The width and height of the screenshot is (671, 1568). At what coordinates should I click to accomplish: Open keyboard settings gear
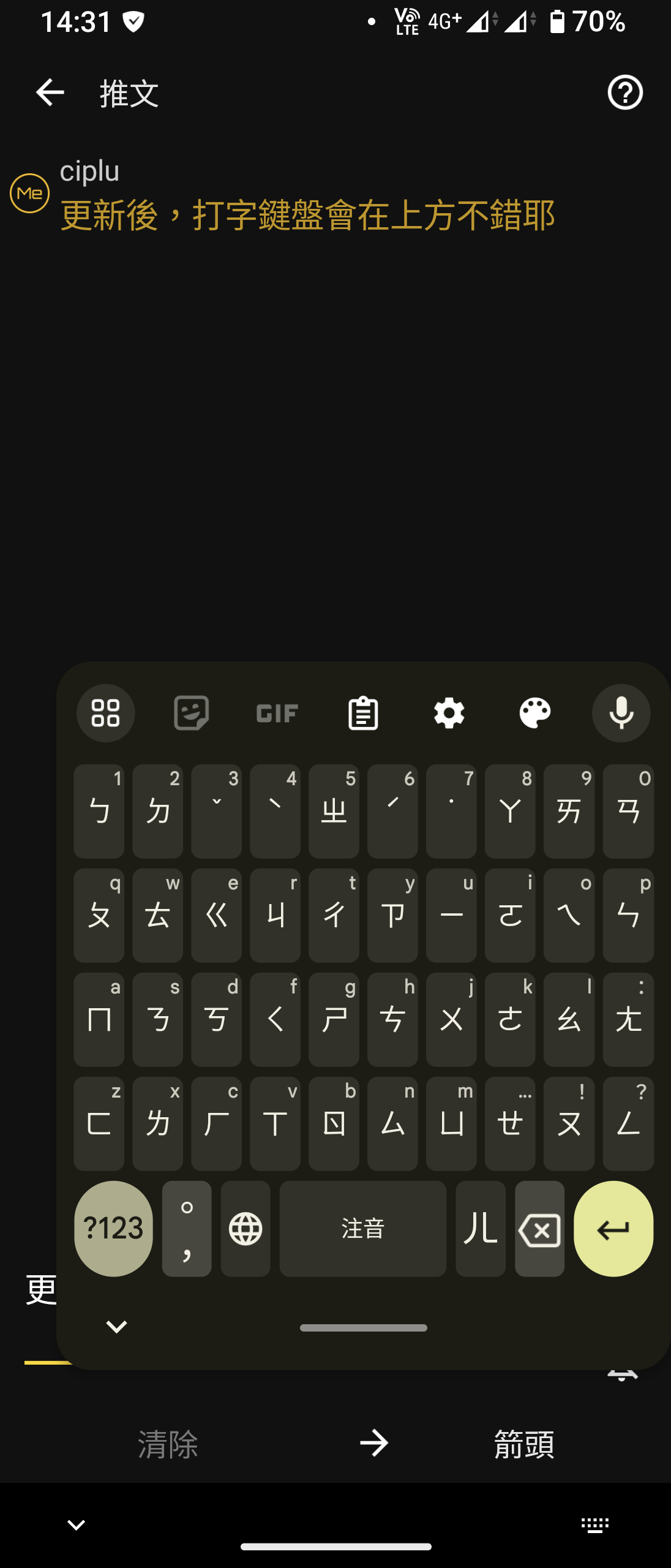pos(449,713)
